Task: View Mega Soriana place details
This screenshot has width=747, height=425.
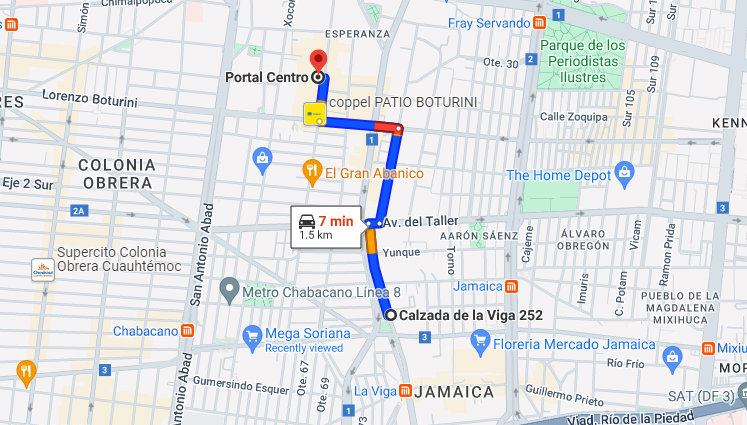Action: 252,335
